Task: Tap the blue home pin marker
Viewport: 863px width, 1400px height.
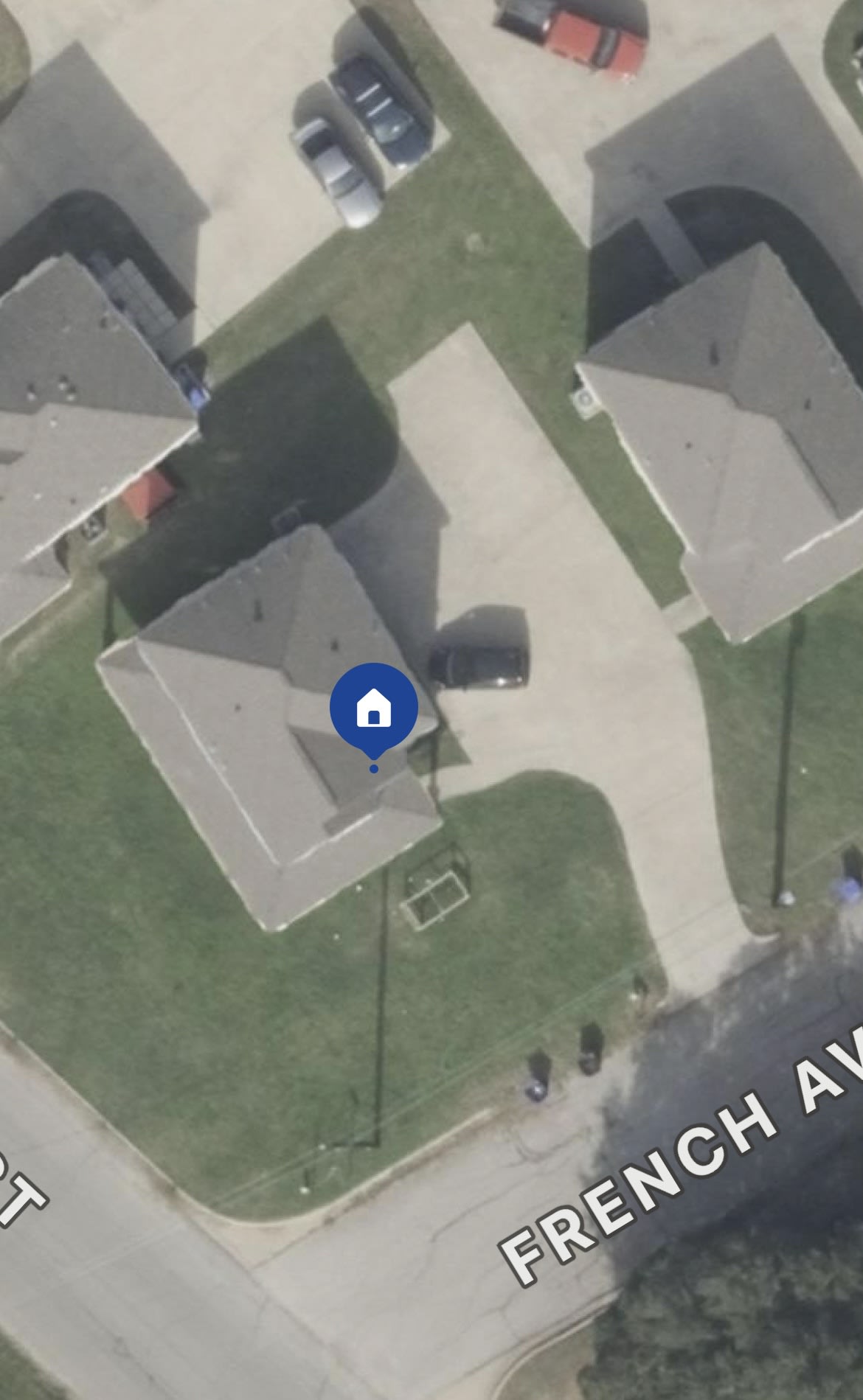Action: click(374, 708)
